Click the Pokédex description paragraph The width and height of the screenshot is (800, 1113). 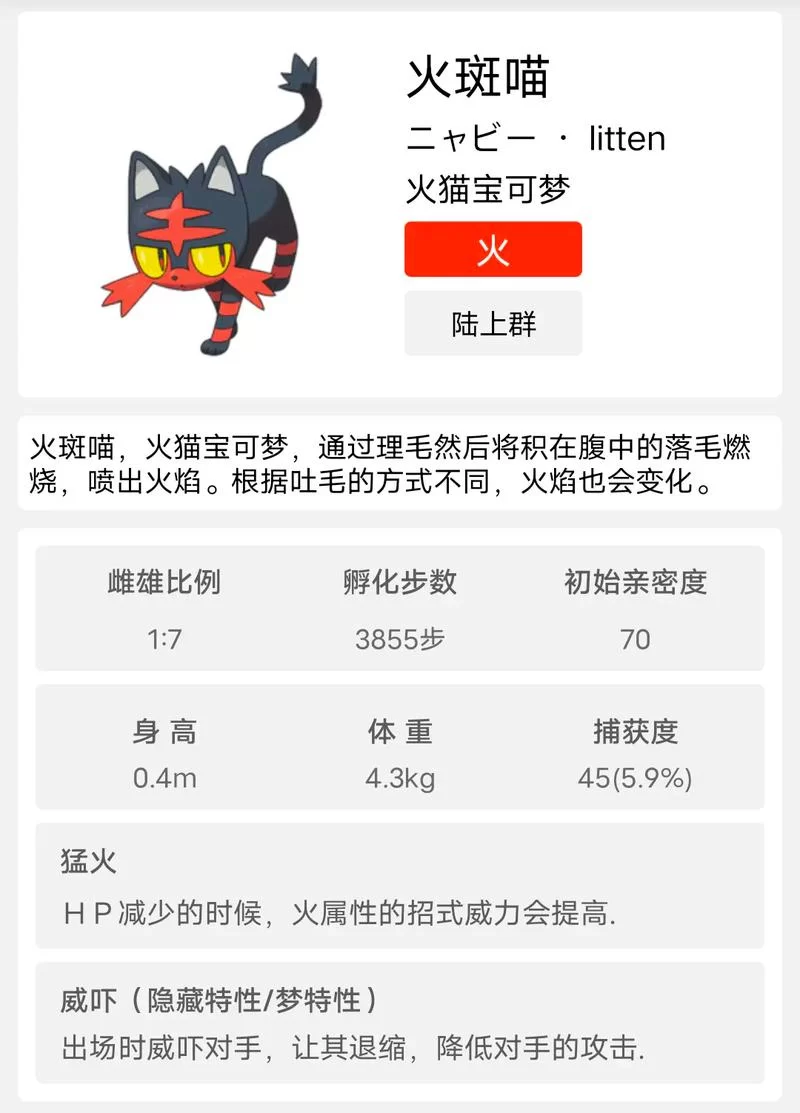[400, 463]
